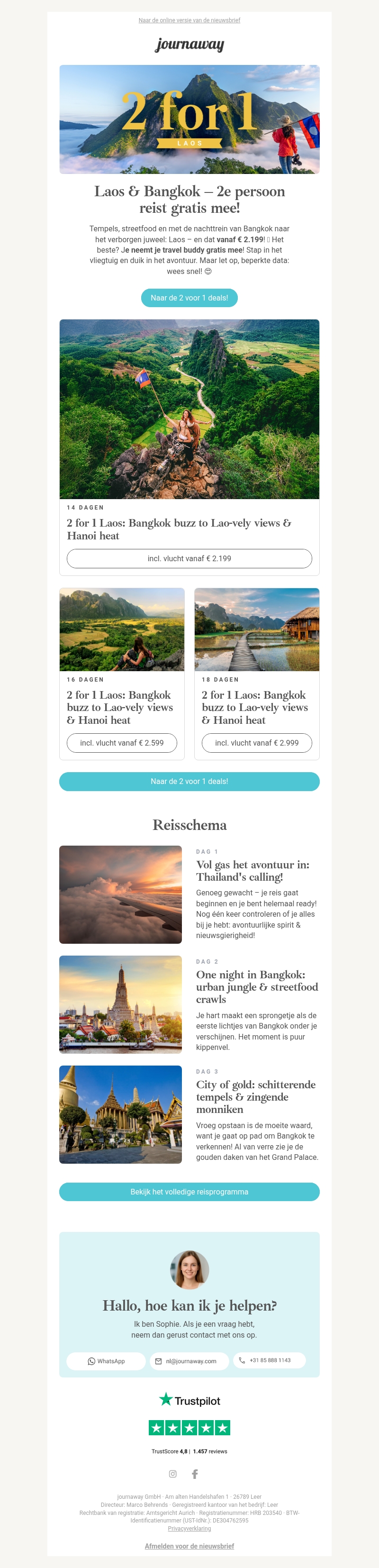Email nl@journaway.com
This screenshot has height=1568, width=379.
(x=189, y=1361)
